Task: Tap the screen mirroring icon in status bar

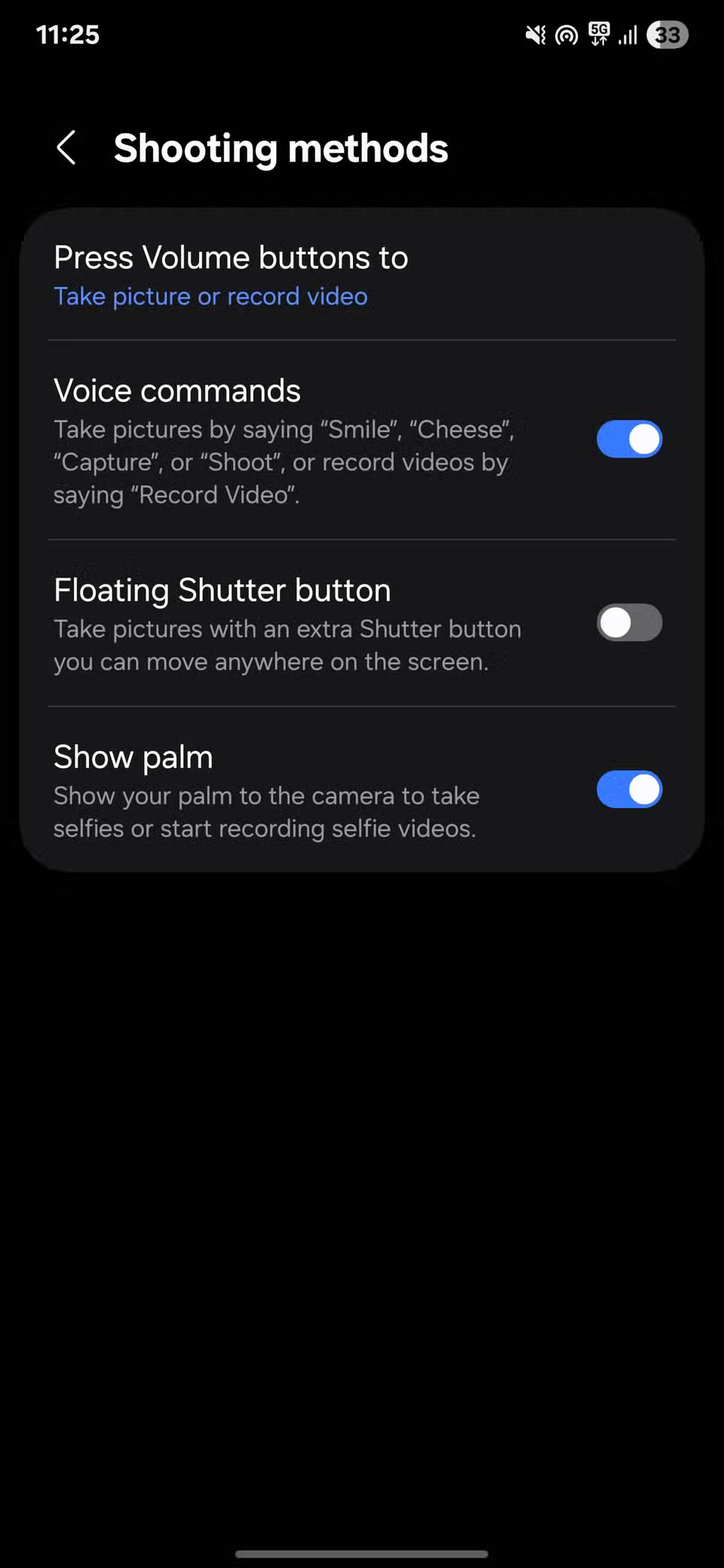Action: (566, 34)
